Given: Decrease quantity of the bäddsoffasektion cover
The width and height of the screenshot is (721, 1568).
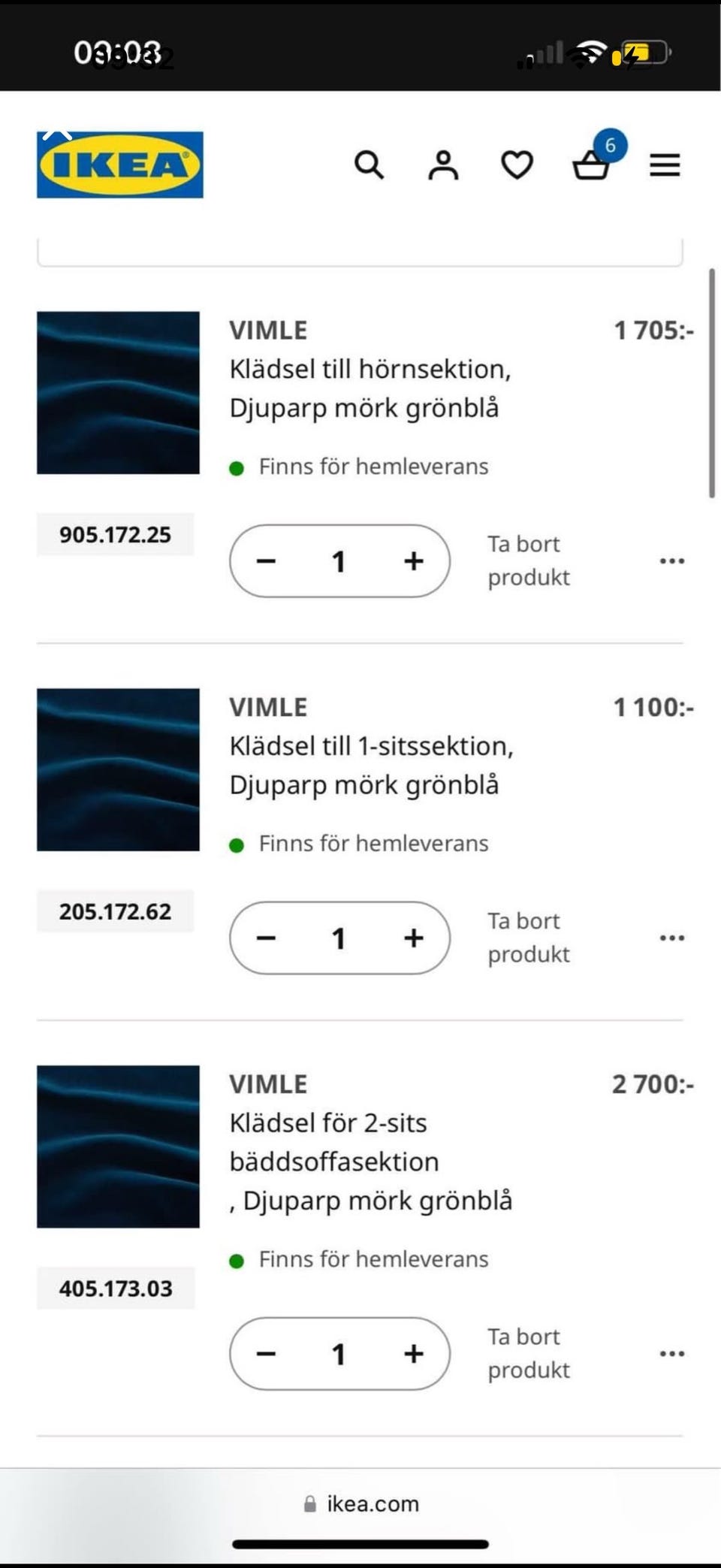Looking at the screenshot, I should coord(267,1354).
